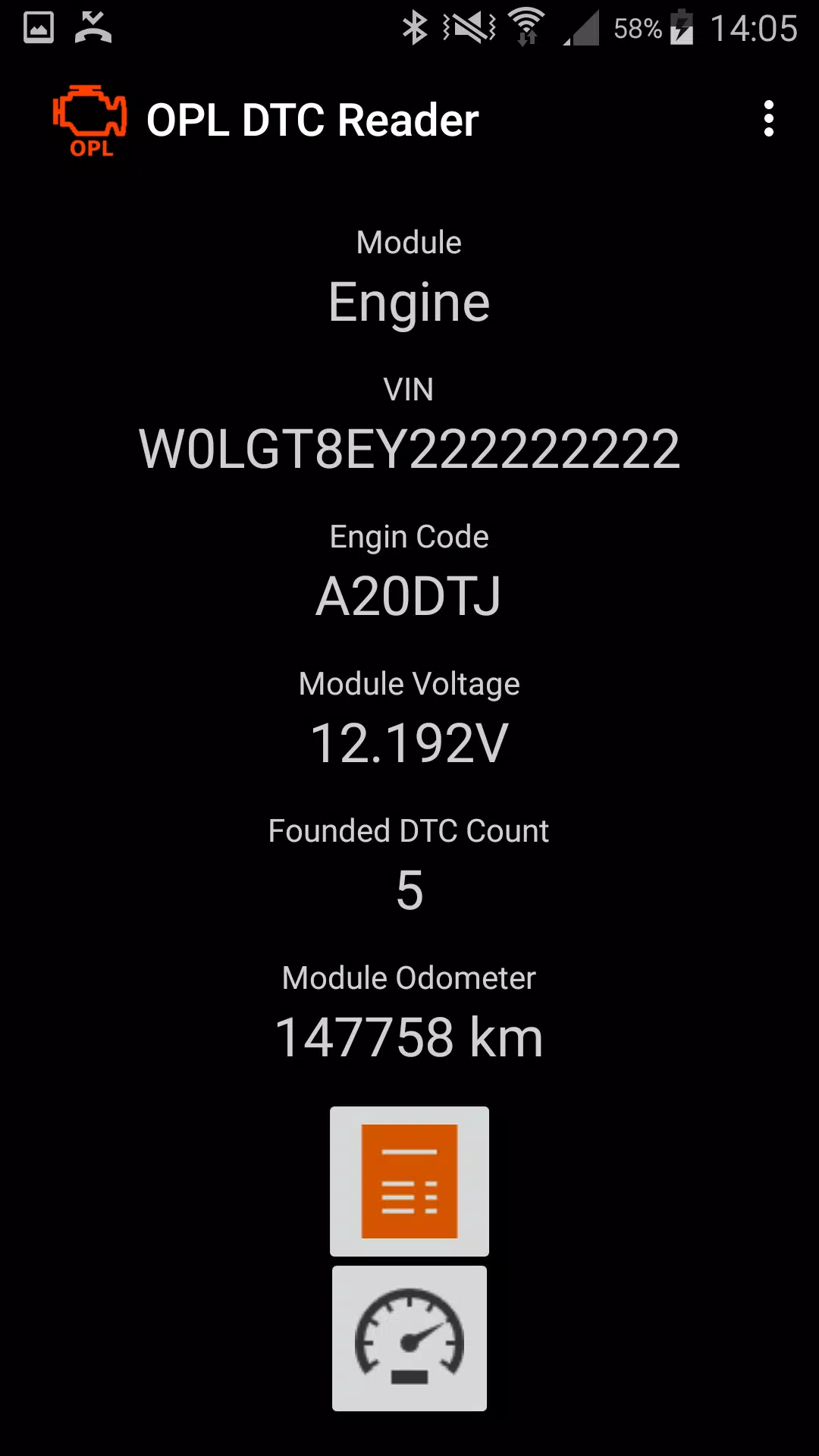This screenshot has width=819, height=1456.
Task: Tap the VIN value W0LGT8EY222222222
Action: [409, 449]
